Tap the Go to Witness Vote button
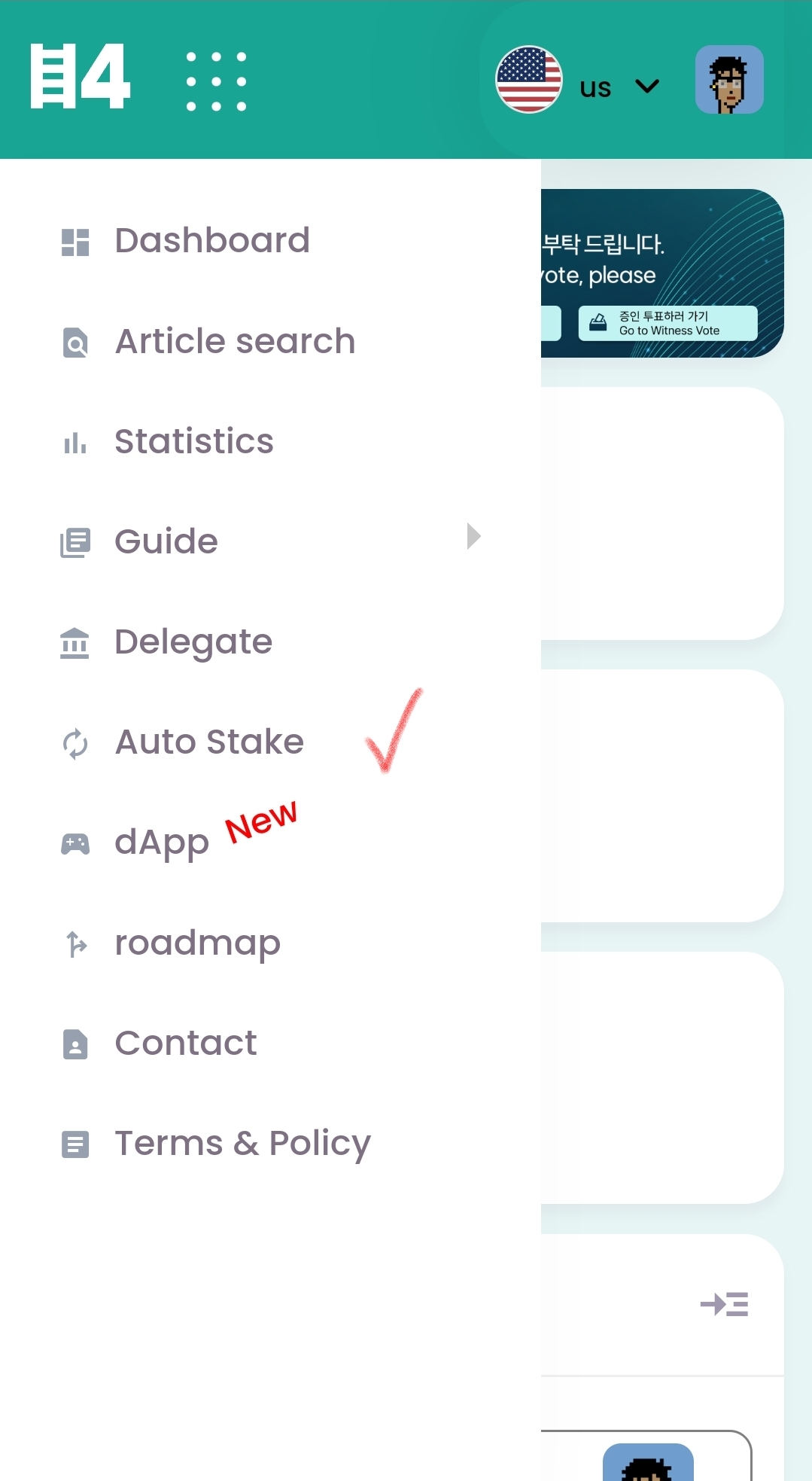Image resolution: width=812 pixels, height=1481 pixels. click(668, 323)
